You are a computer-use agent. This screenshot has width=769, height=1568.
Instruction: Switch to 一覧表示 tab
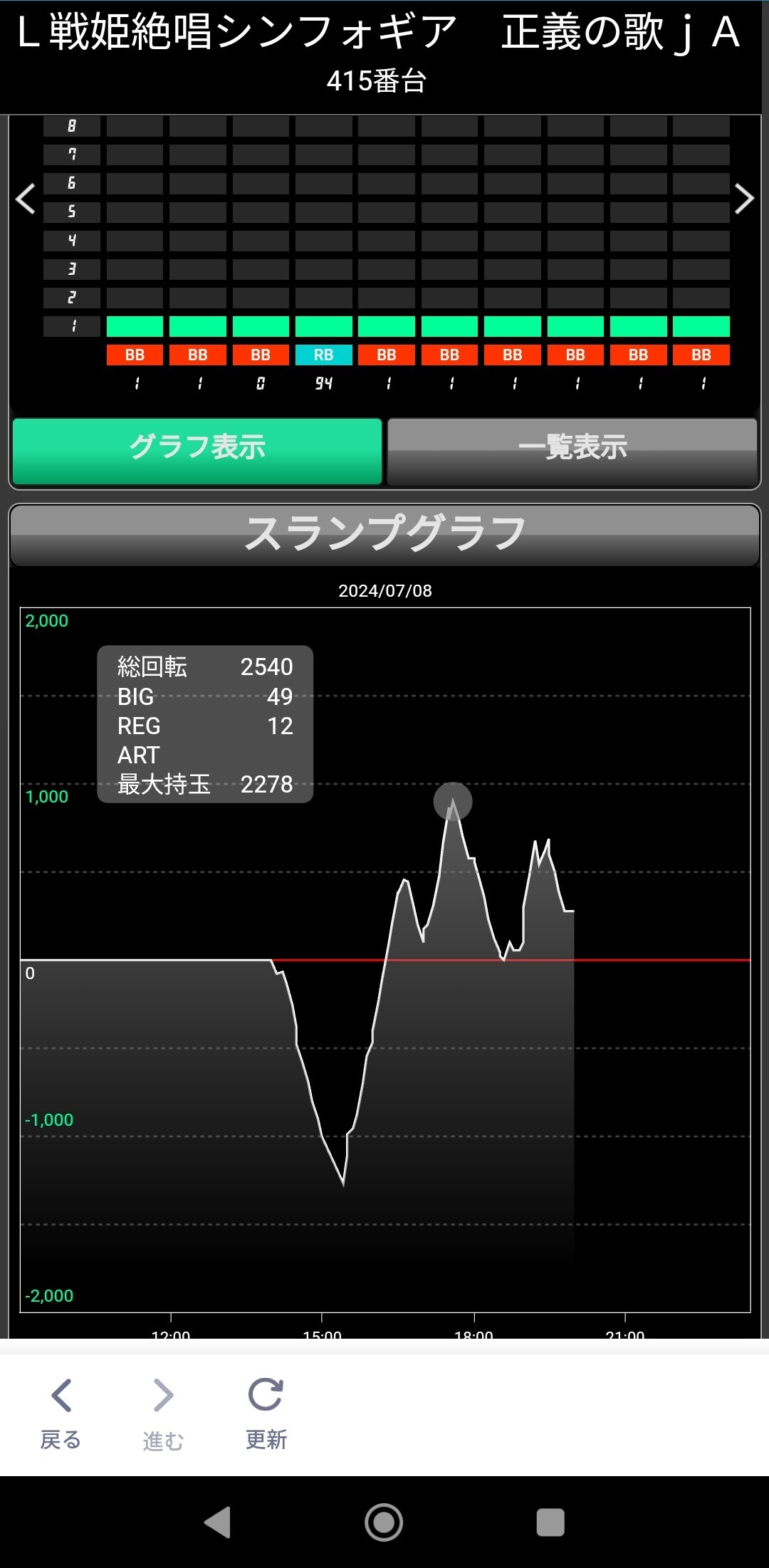point(572,451)
